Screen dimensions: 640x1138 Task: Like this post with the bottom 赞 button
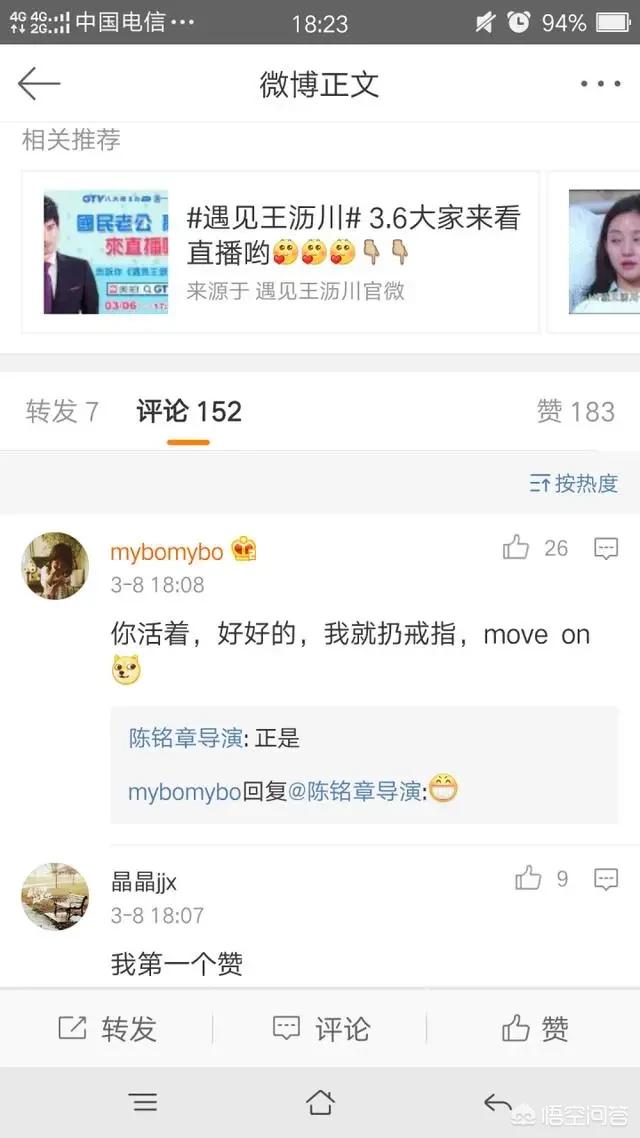[534, 1029]
